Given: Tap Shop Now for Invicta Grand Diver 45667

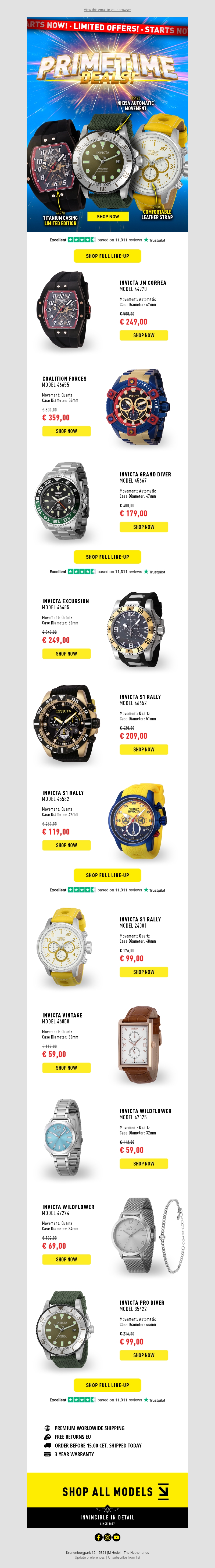Looking at the screenshot, I should pyautogui.click(x=144, y=527).
